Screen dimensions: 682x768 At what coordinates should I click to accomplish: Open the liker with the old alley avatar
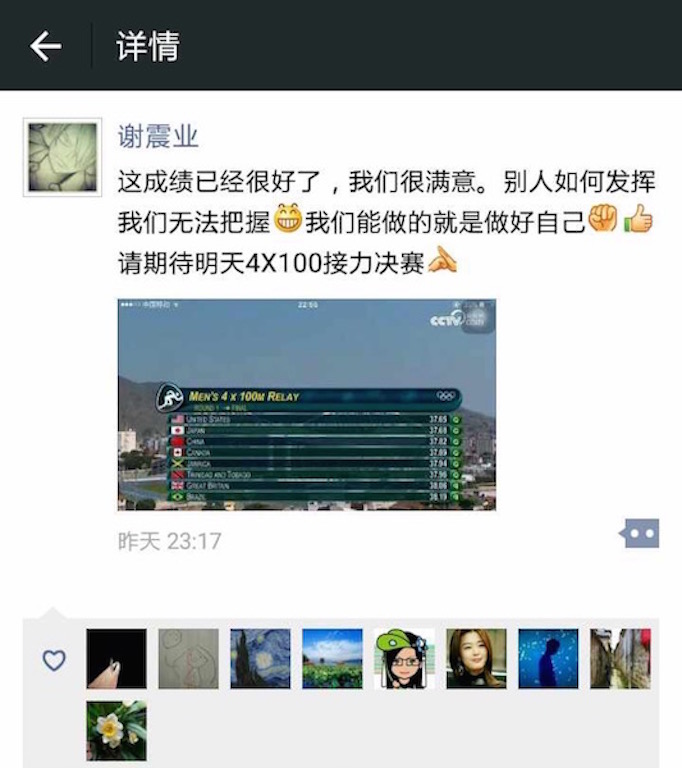tap(620, 659)
